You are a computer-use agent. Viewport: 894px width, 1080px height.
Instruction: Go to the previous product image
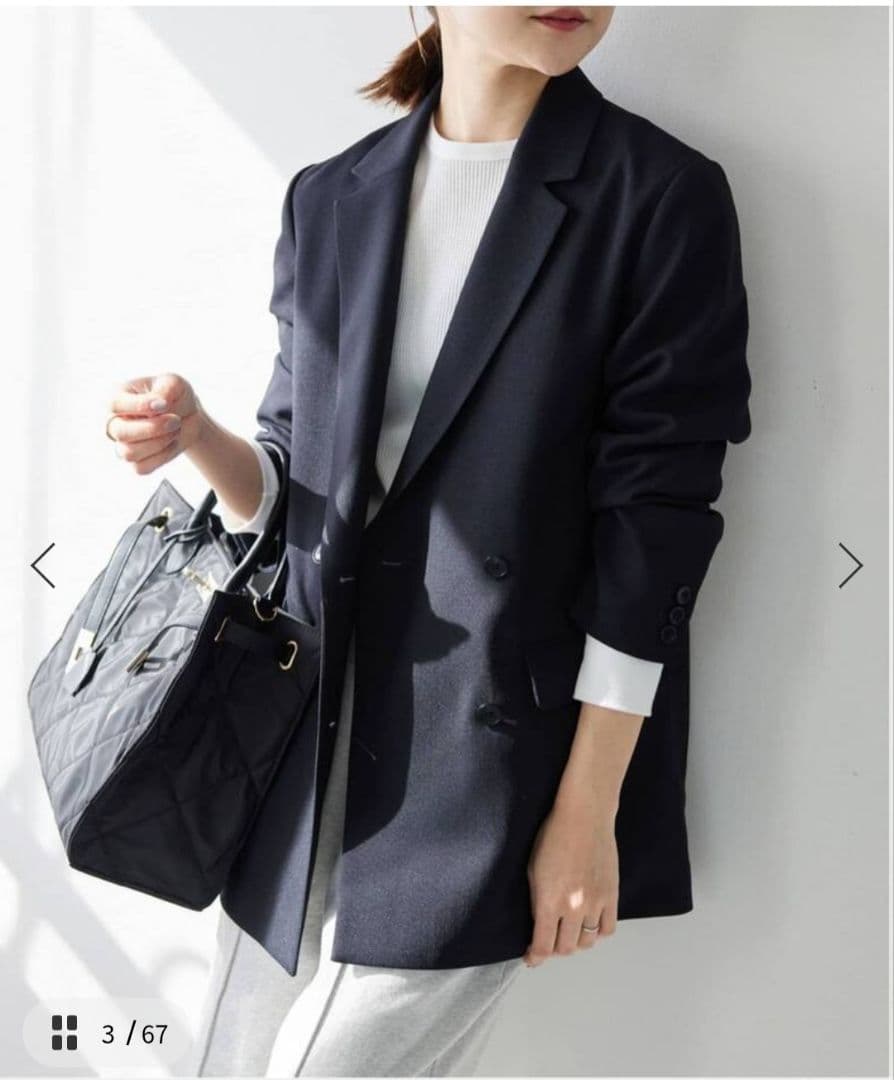tap(43, 565)
